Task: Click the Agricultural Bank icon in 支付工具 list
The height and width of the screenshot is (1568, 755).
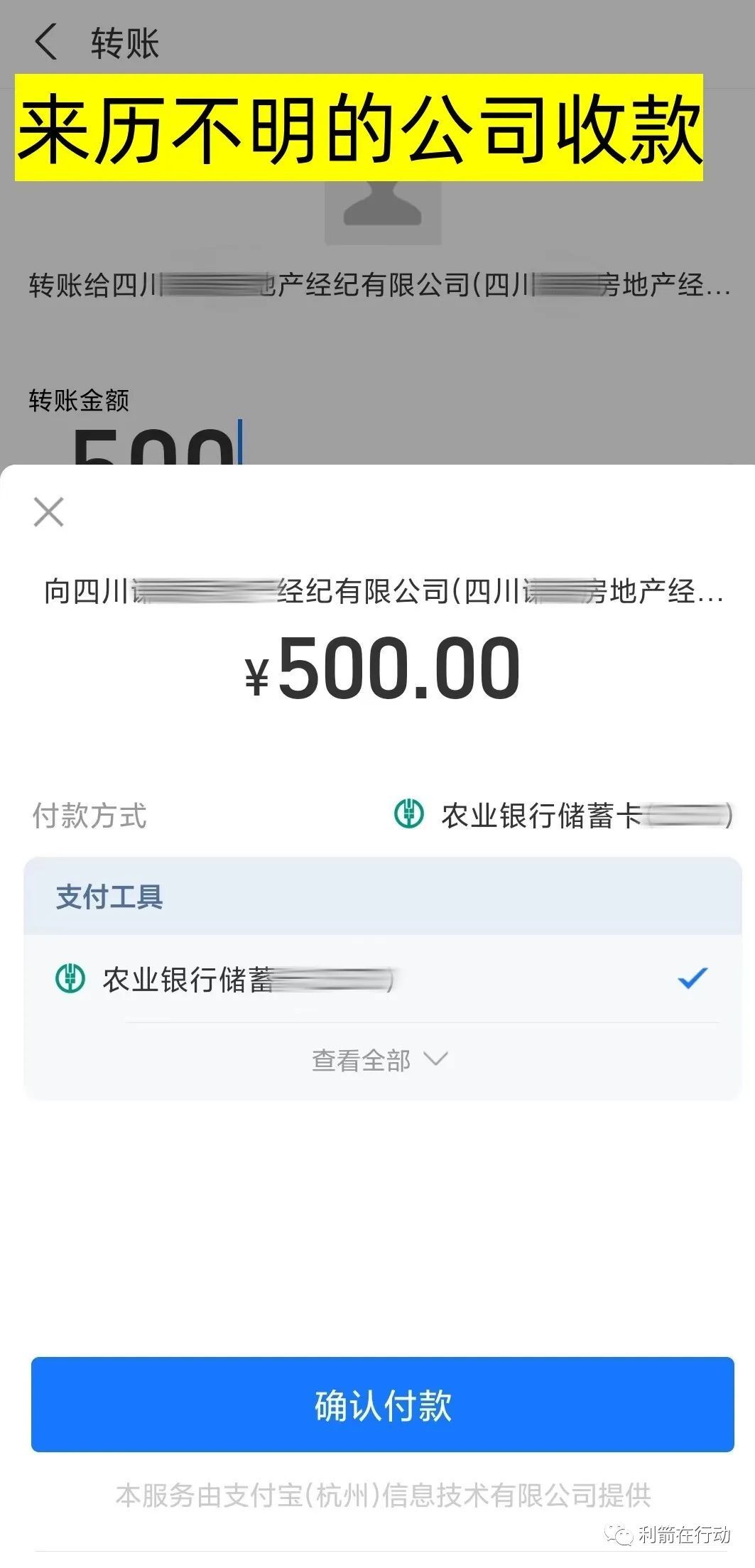Action: pos(71,978)
